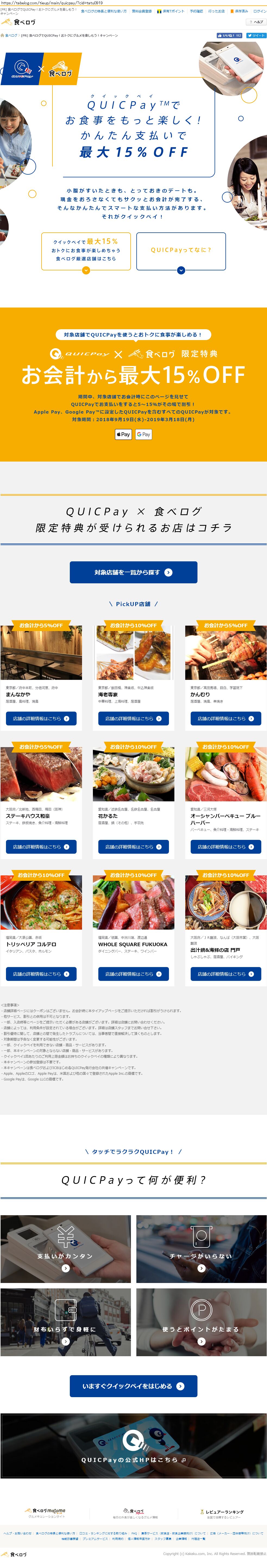Open details for トリッペリア コルテロ
Screen dimensions: 267x1568
pos(41,974)
